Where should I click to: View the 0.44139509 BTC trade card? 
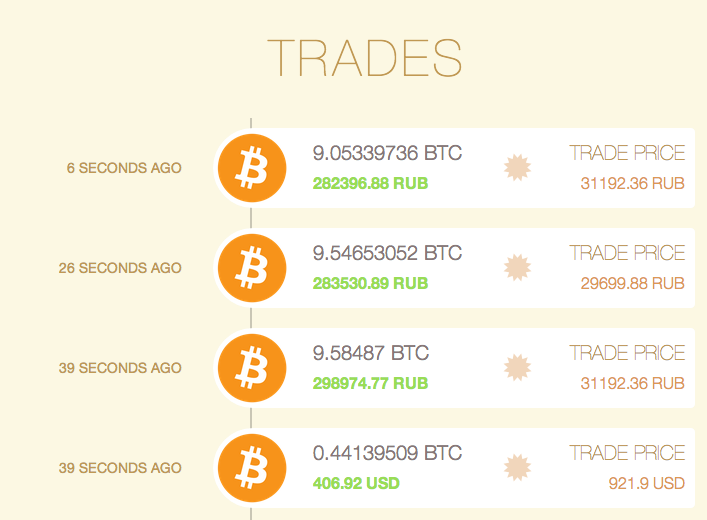coord(480,468)
